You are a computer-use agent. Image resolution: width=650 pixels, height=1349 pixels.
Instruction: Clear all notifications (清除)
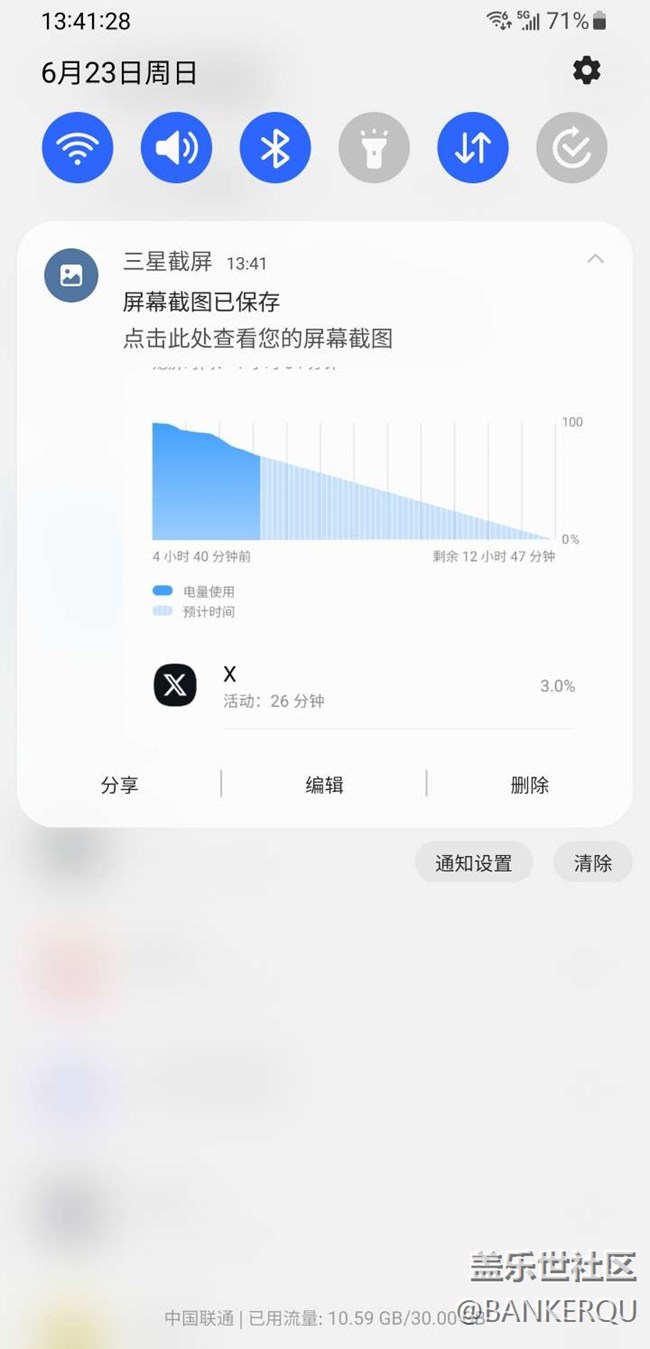pos(592,863)
